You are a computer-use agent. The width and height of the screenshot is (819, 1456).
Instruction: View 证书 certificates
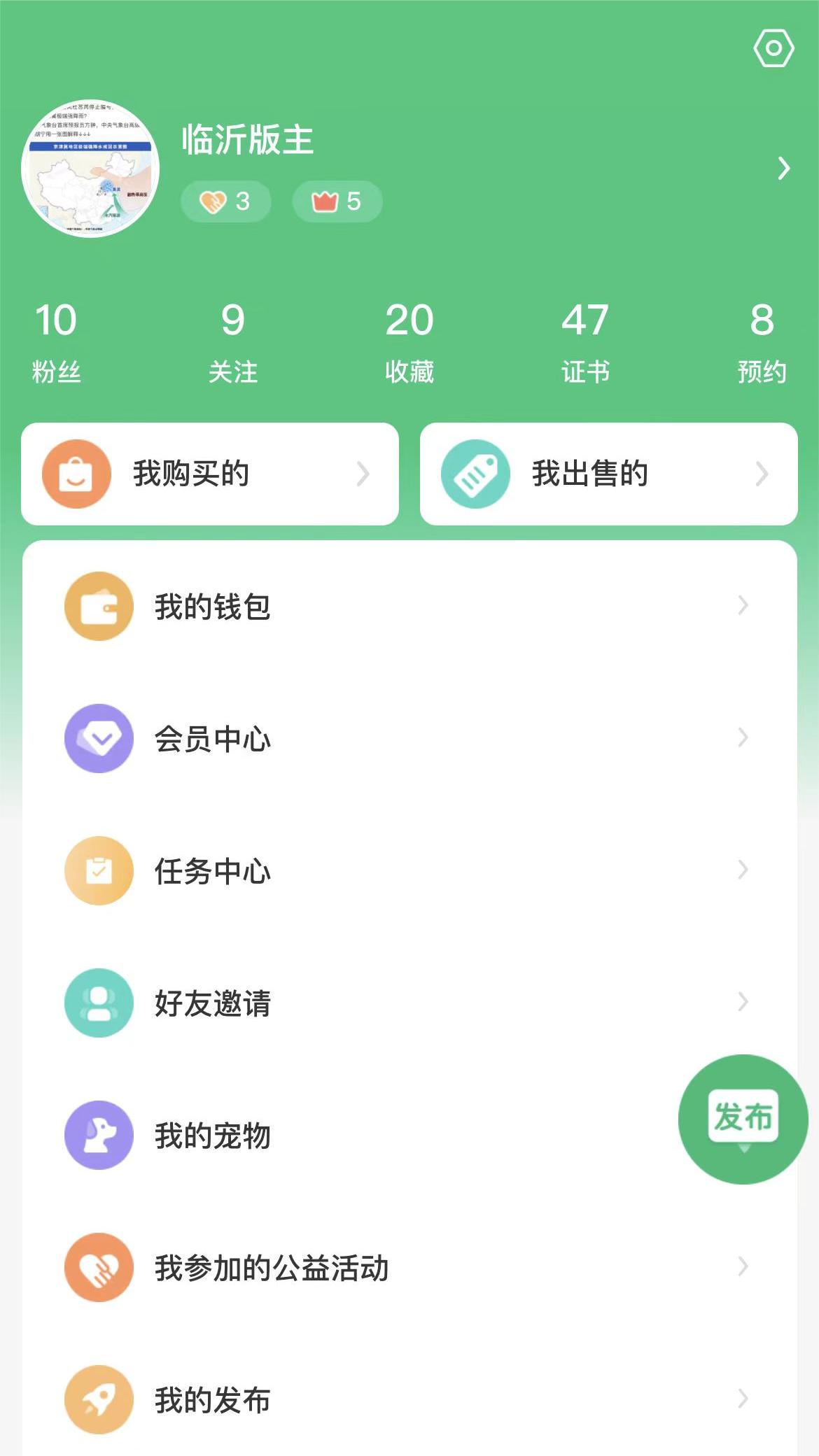(x=585, y=342)
